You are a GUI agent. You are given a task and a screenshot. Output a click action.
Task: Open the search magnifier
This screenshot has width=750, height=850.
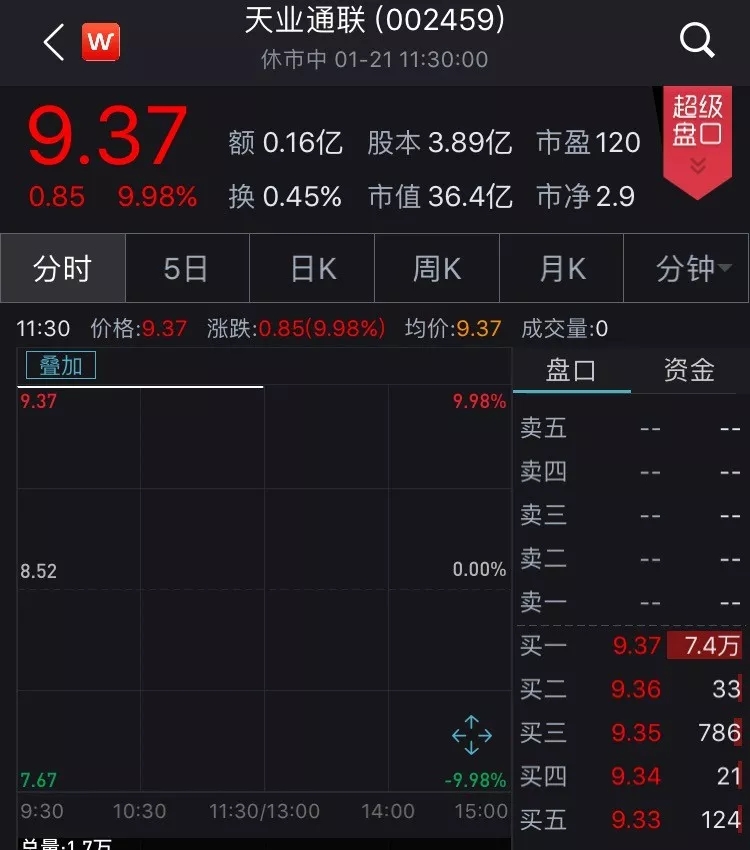click(x=697, y=41)
